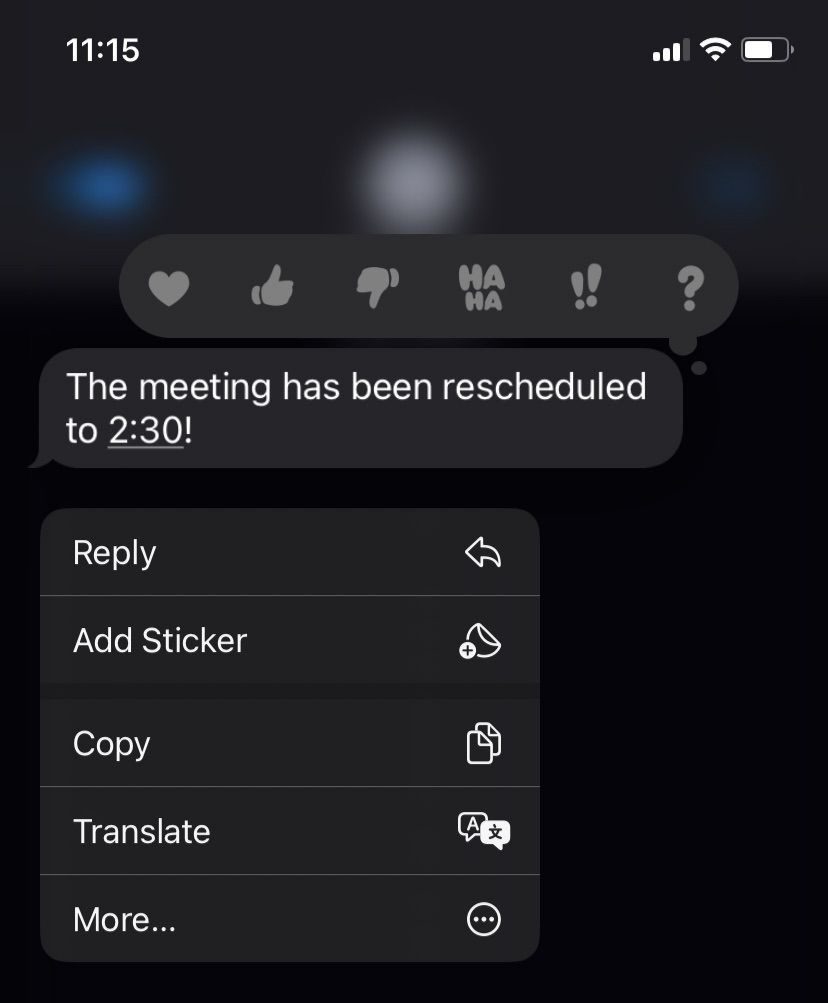
Task: React with the question mark tapback
Action: click(688, 287)
